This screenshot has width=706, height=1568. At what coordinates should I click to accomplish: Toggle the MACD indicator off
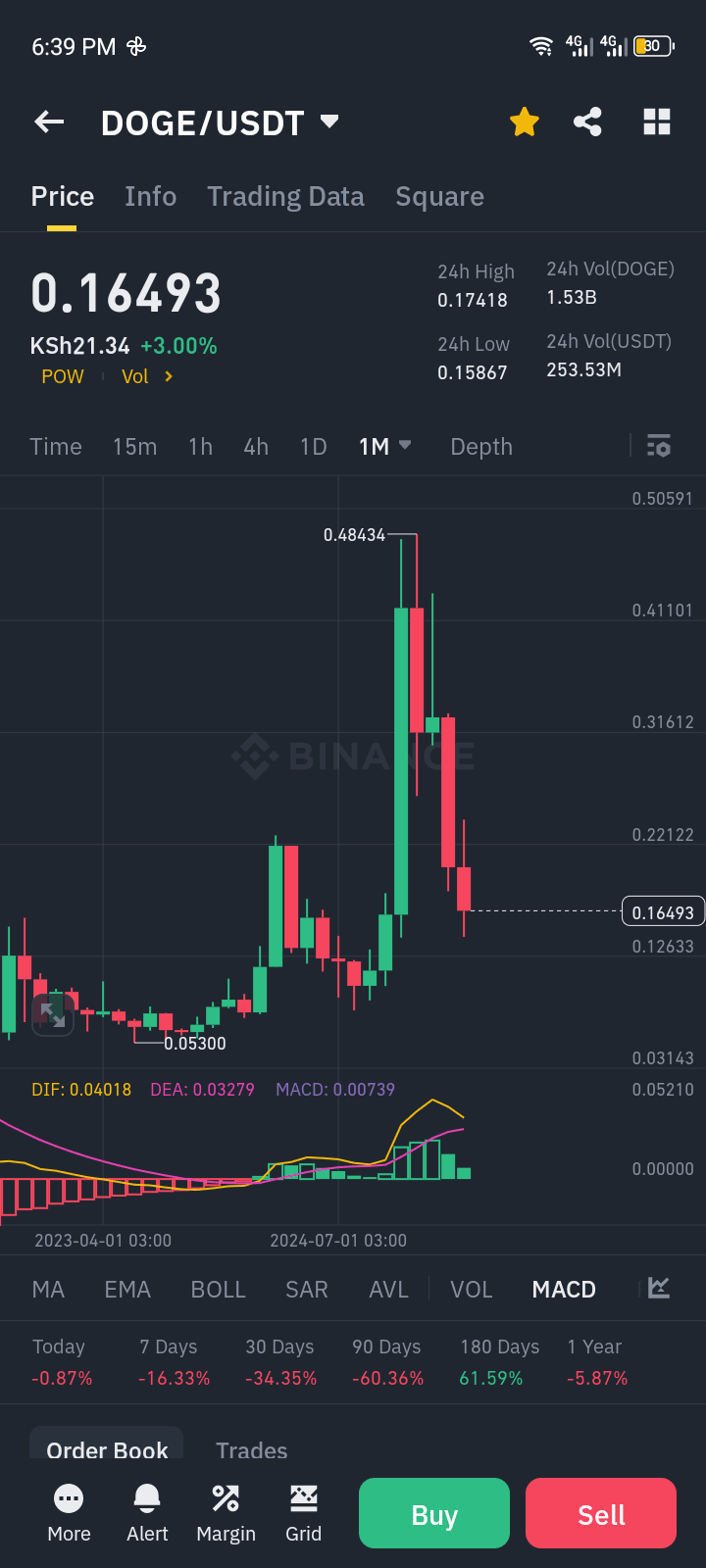[x=563, y=1289]
